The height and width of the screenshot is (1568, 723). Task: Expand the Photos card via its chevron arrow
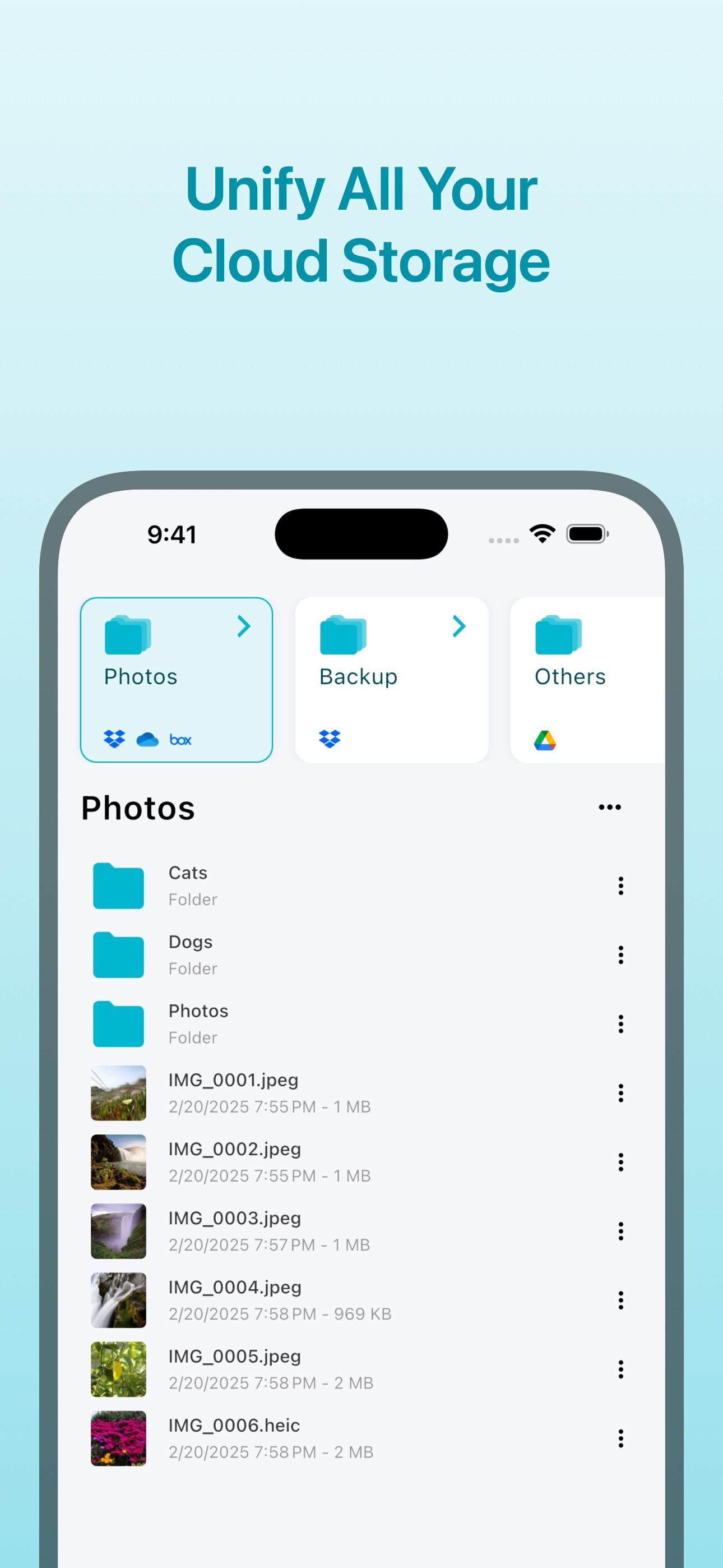click(x=244, y=626)
